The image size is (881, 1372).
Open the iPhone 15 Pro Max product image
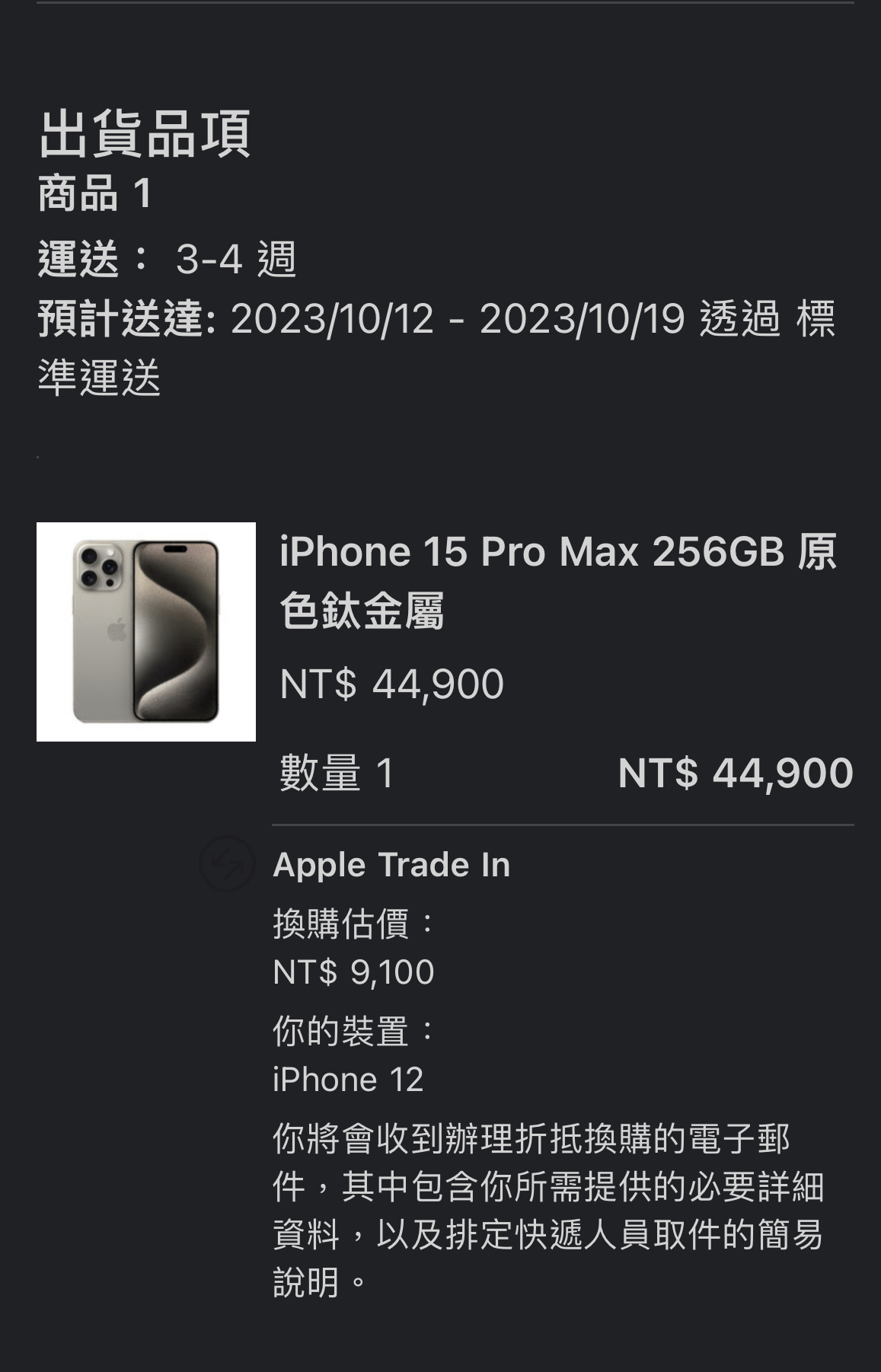click(x=146, y=631)
